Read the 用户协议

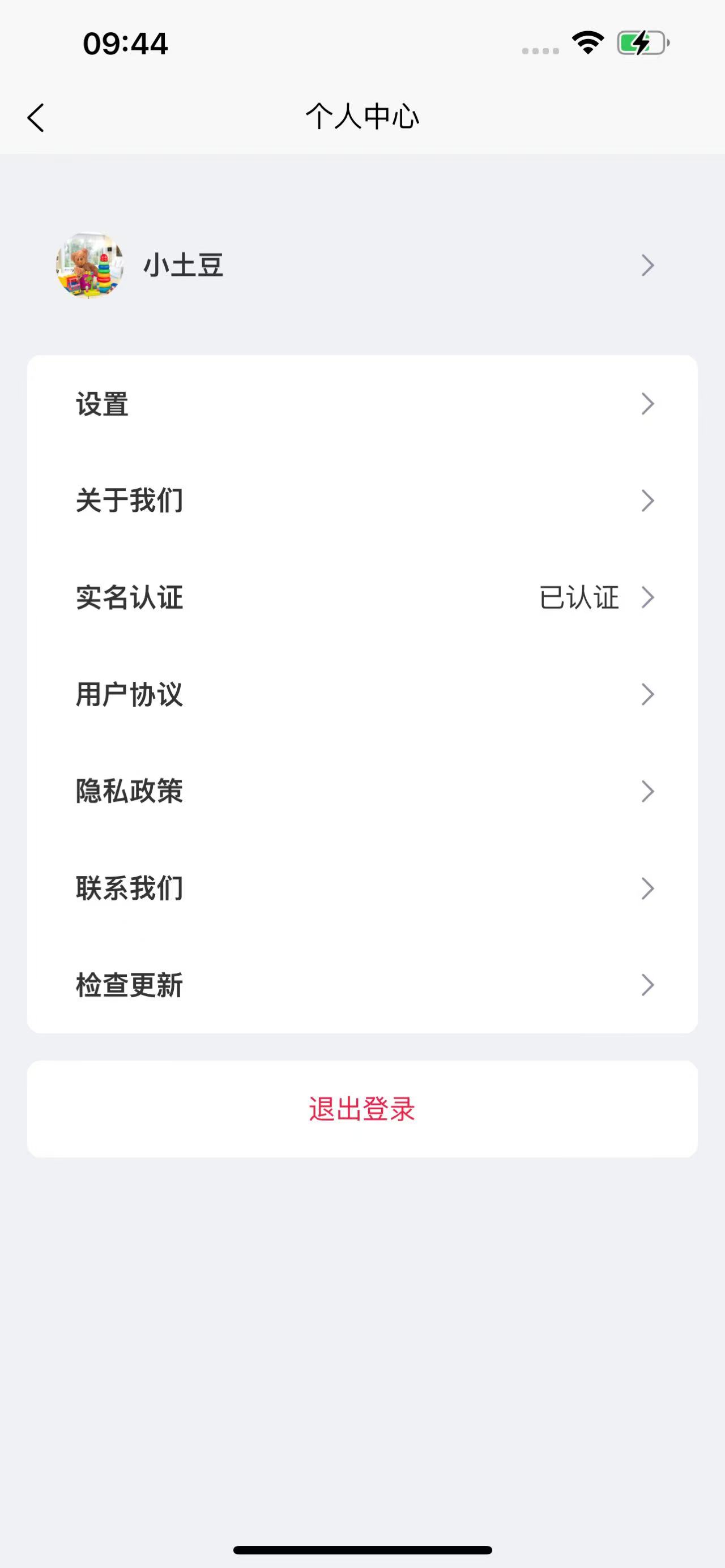tap(362, 694)
